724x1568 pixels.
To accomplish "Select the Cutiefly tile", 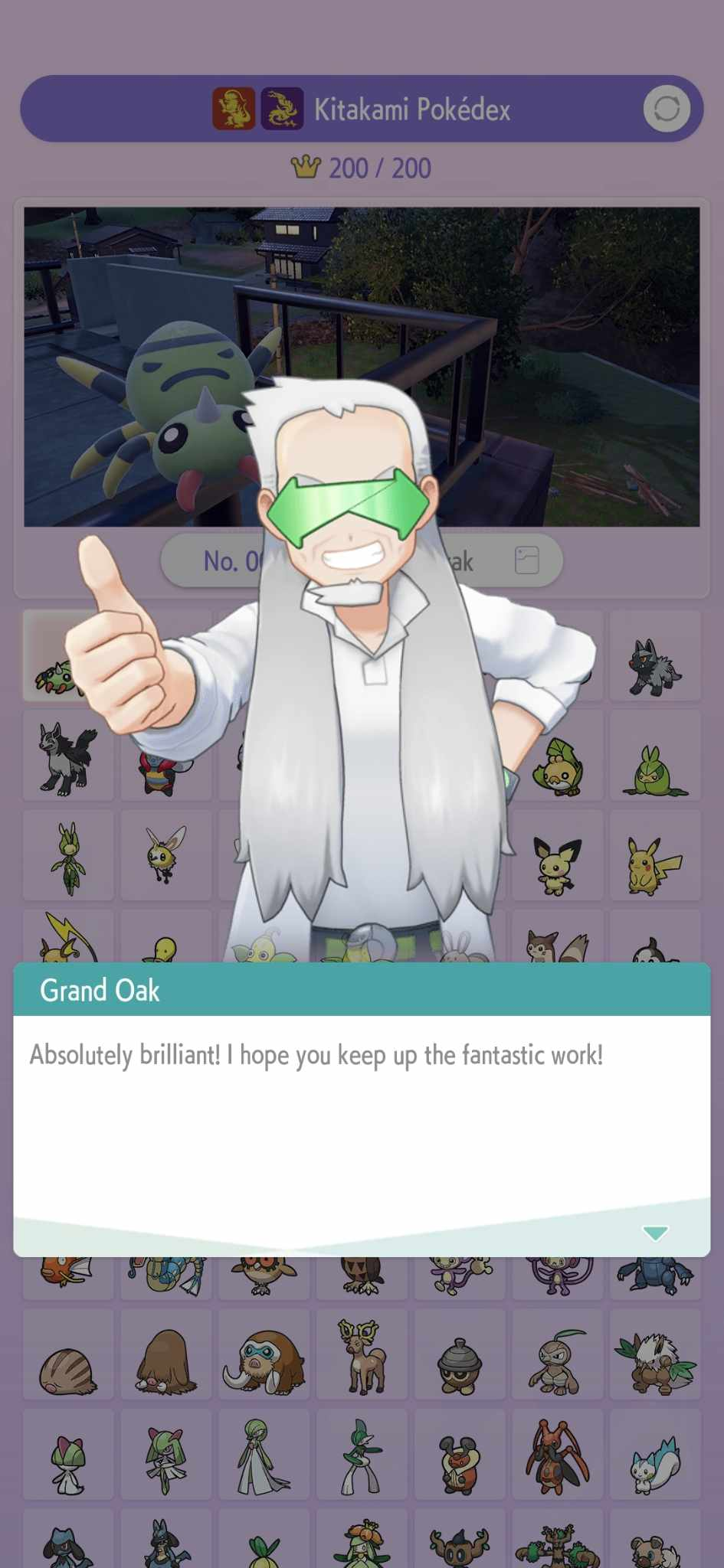I will (x=165, y=856).
